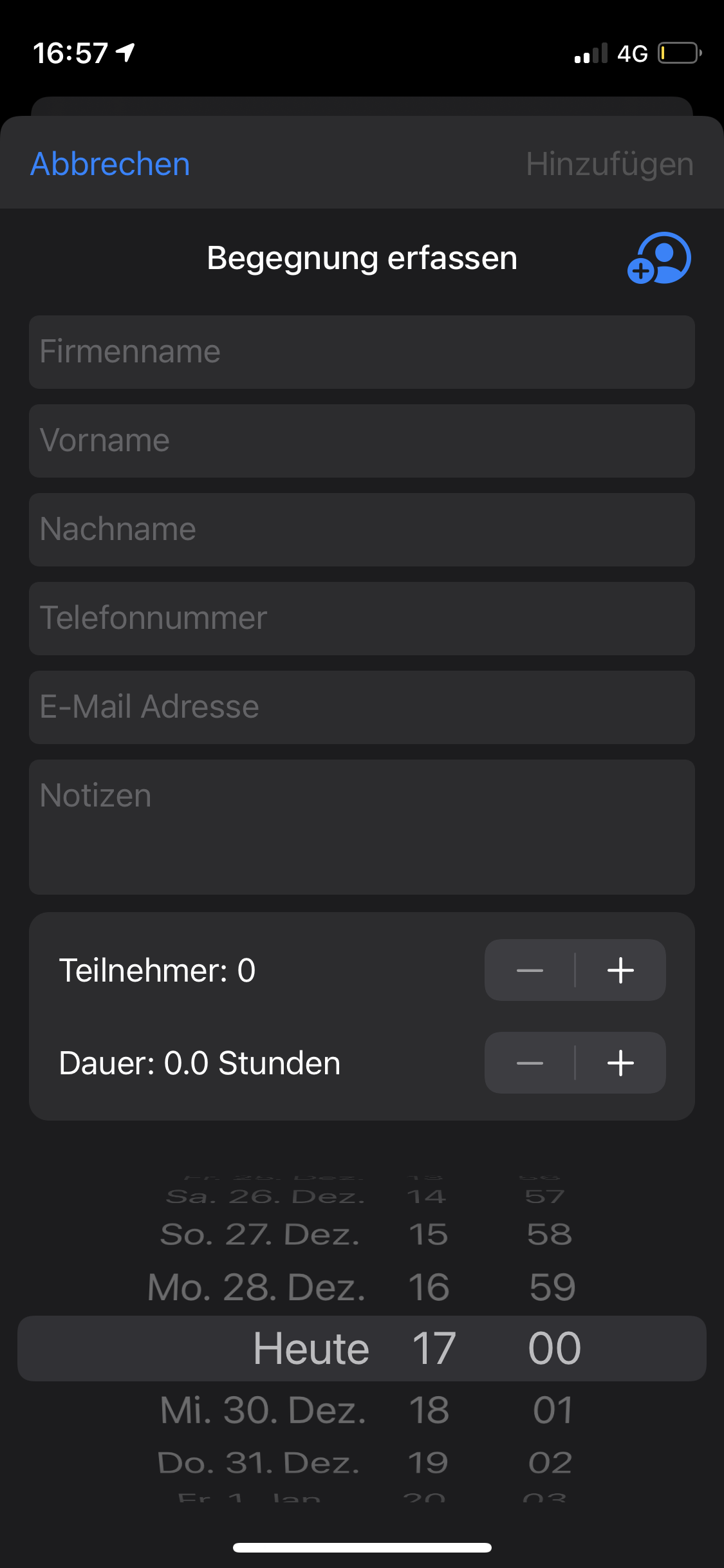Open the Notizen text area
Image resolution: width=724 pixels, height=1568 pixels.
[362, 826]
